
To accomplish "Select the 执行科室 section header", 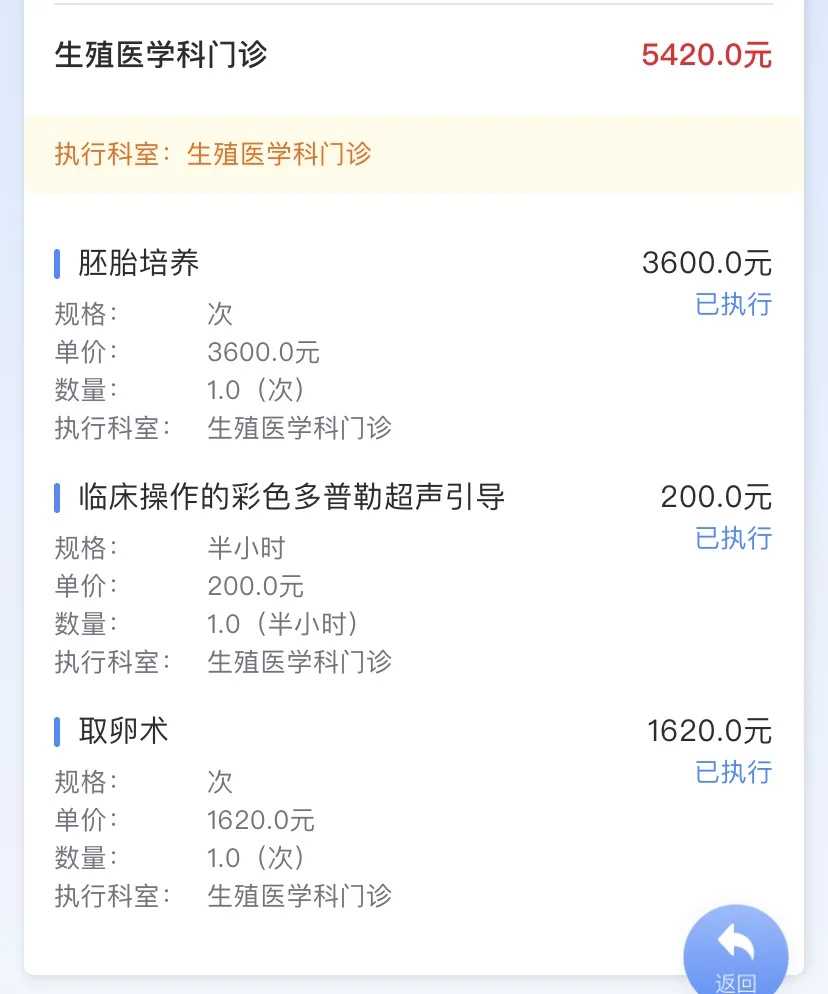I will coord(110,155).
